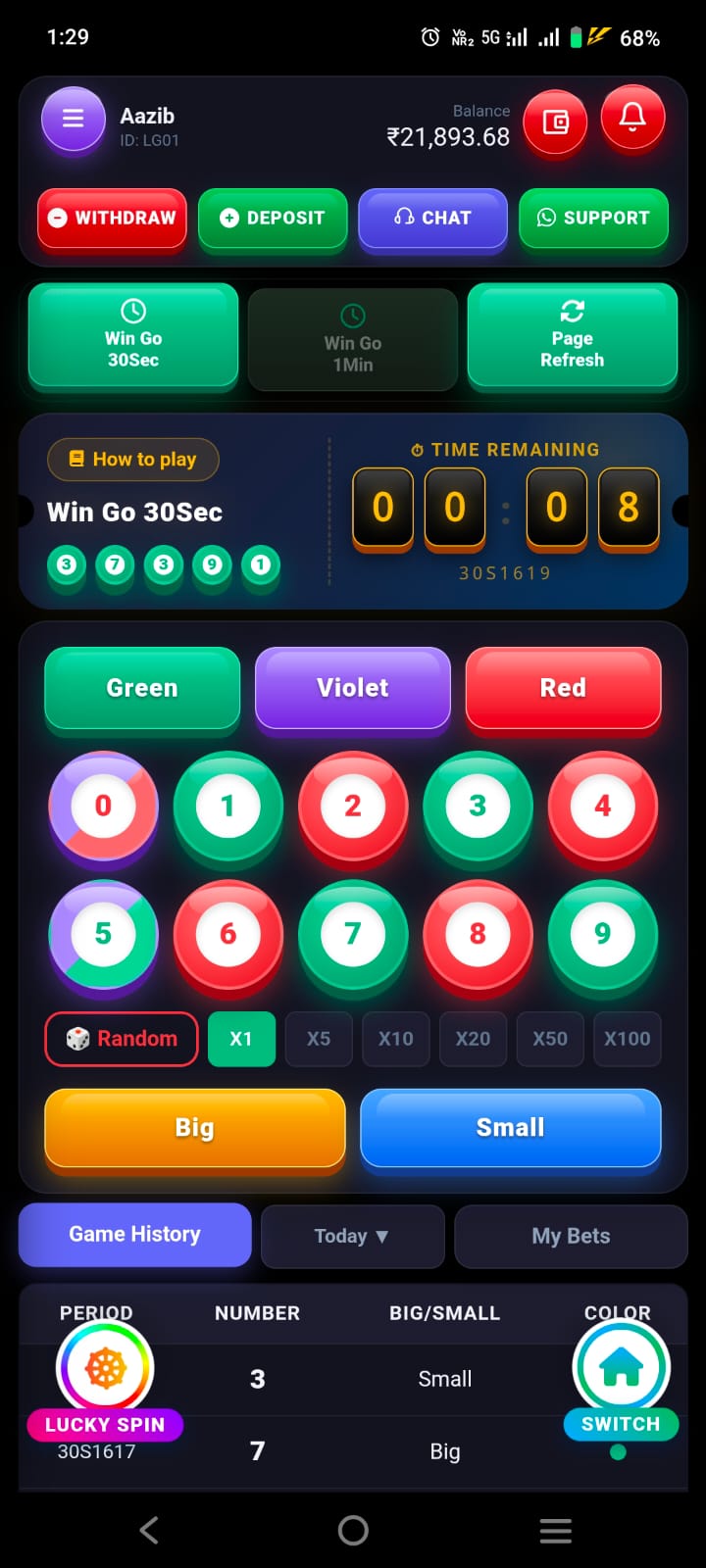The image size is (706, 1568).
Task: Pick a Random number
Action: click(122, 1039)
